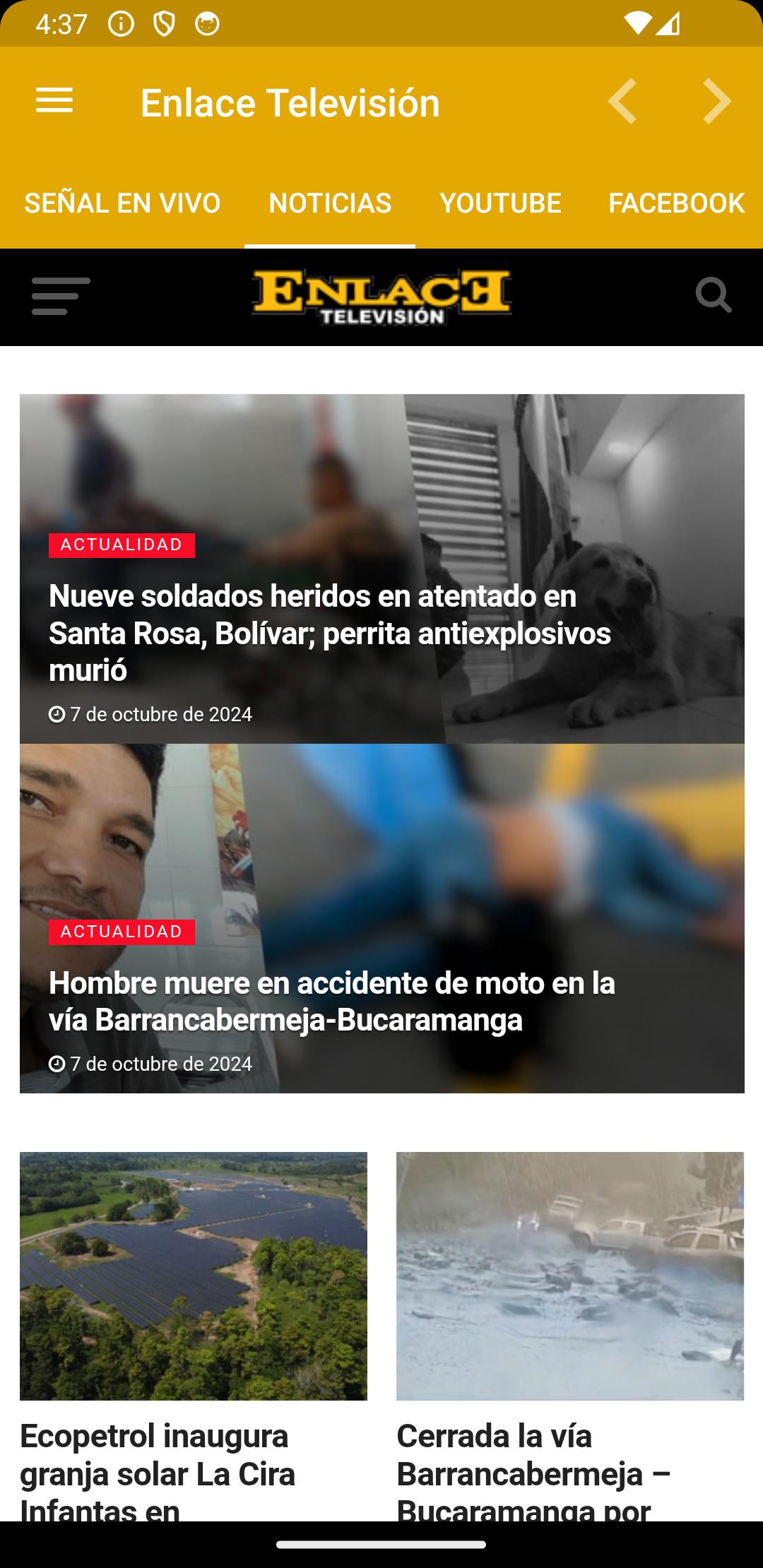Open the app drawer hamburger menu
This screenshot has width=763, height=1568.
click(x=54, y=101)
